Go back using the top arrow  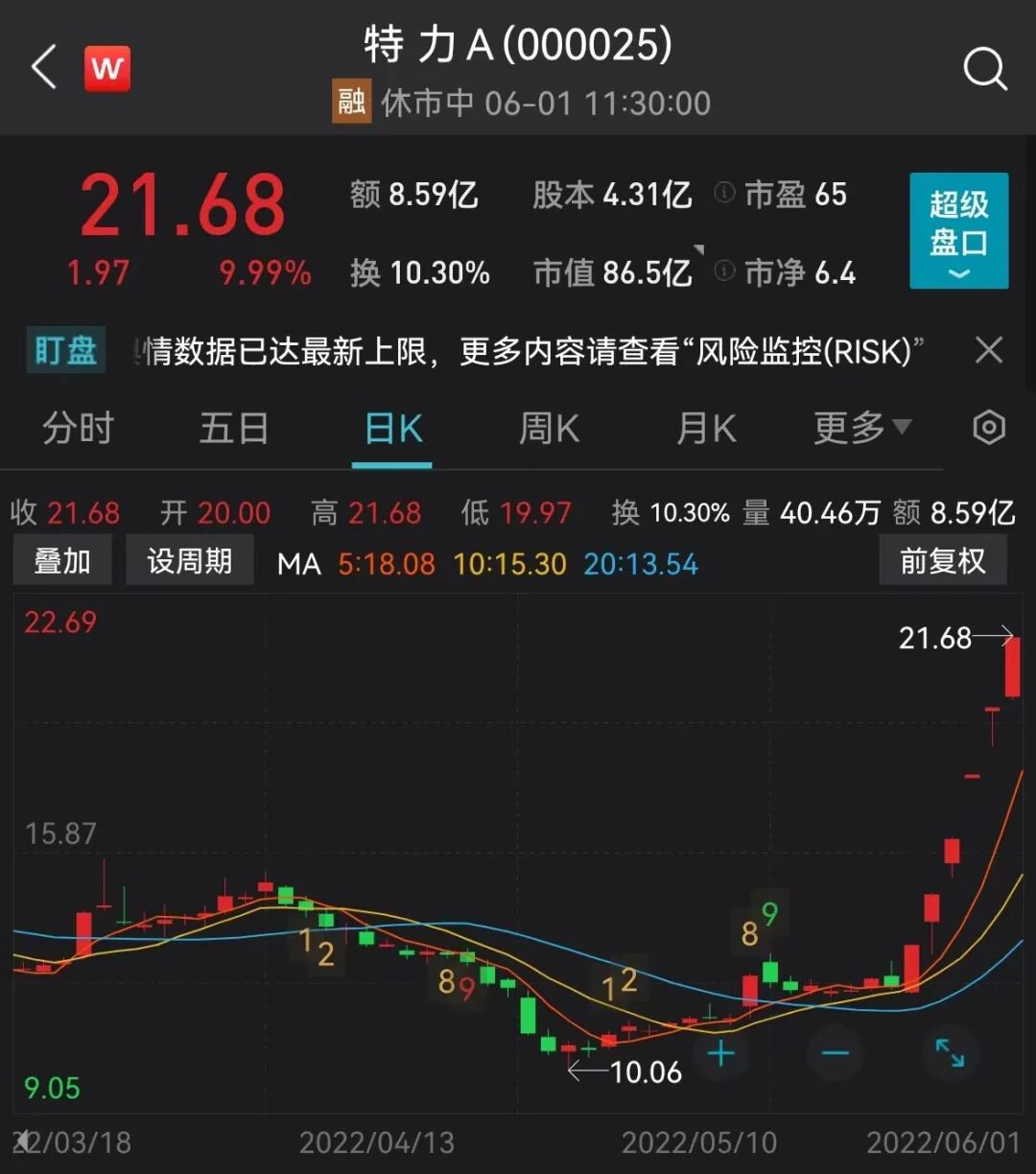tap(44, 69)
